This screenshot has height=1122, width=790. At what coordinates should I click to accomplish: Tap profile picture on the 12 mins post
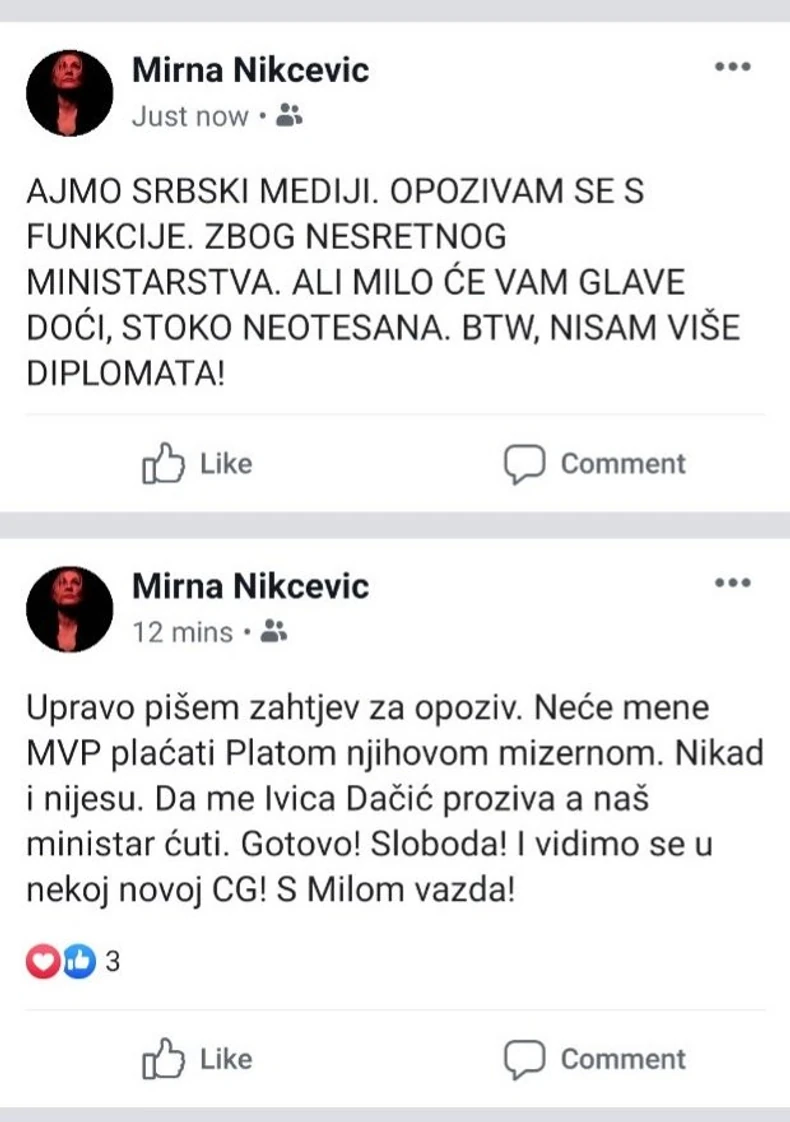tap(69, 609)
